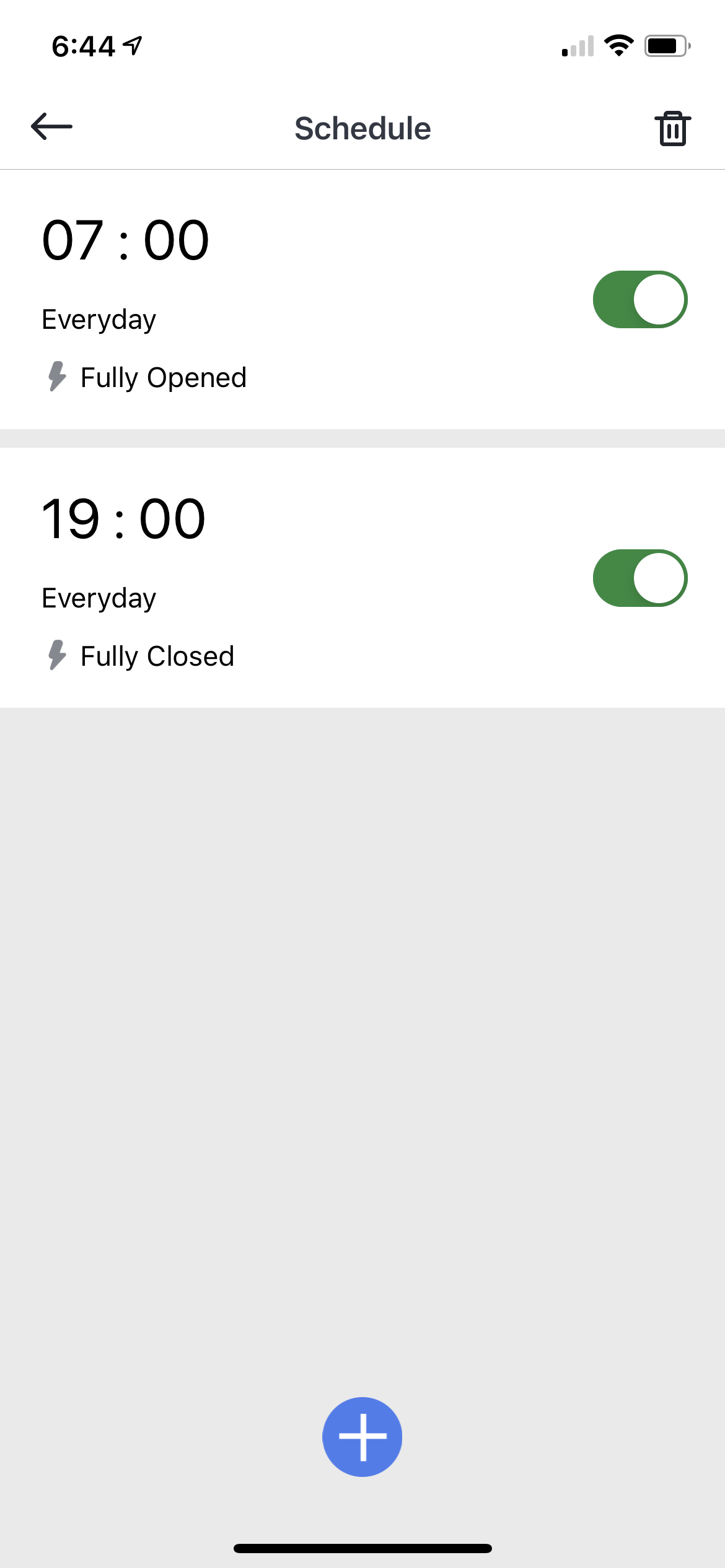Open the 19:00 Everyday schedule entry
Image resolution: width=725 pixels, height=1568 pixels.
[x=248, y=578]
